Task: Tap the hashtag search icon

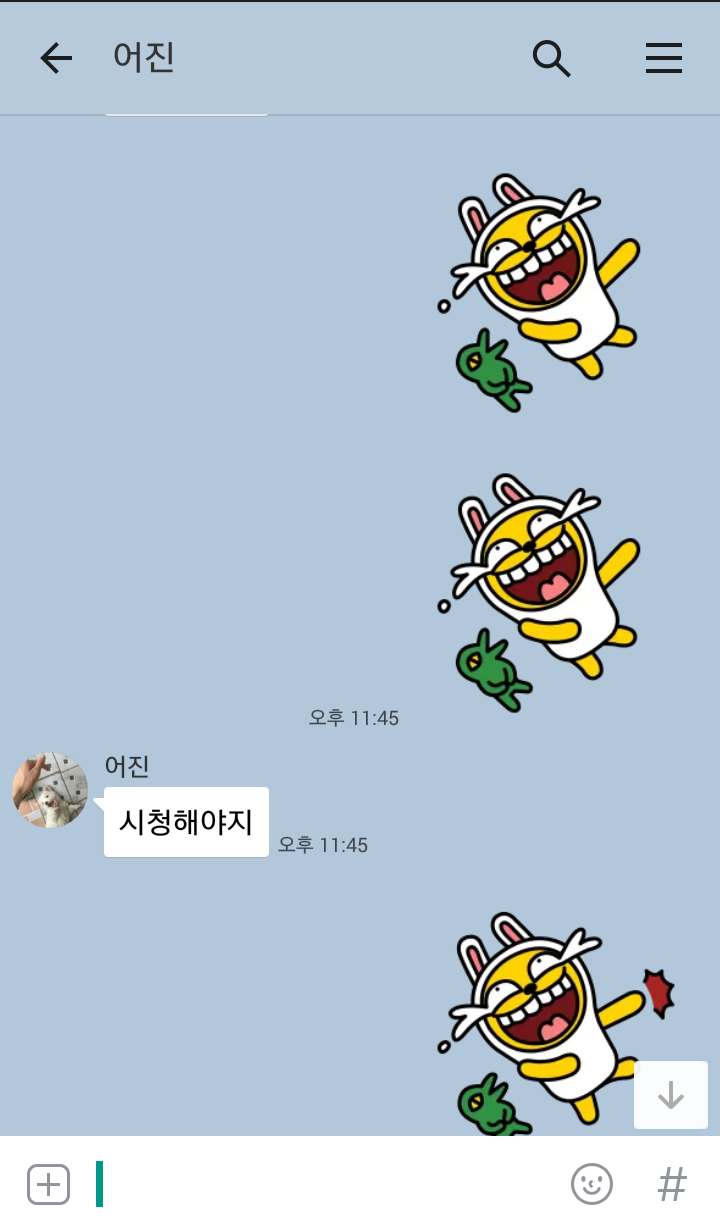Action: pos(672,1184)
